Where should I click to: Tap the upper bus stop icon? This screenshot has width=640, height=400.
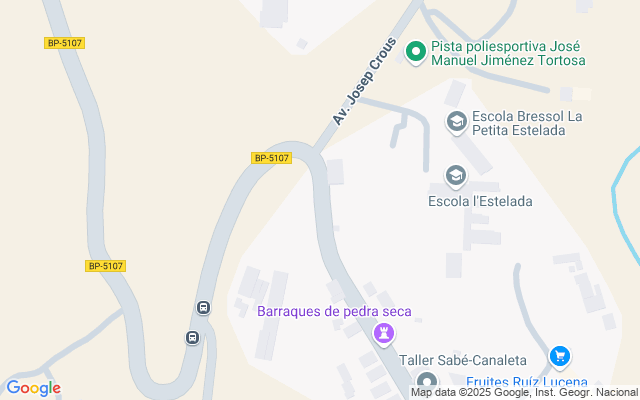click(203, 308)
